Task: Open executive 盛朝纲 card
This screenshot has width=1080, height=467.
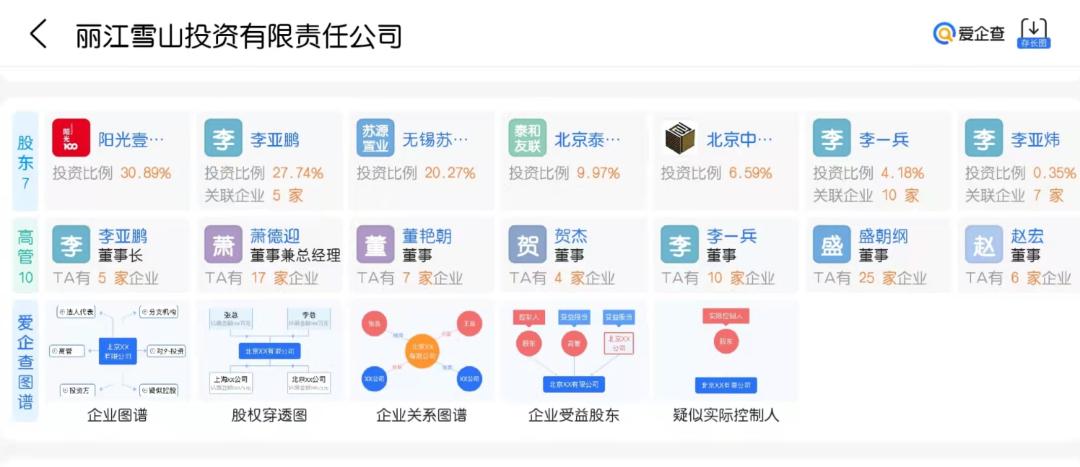Action: (x=877, y=256)
